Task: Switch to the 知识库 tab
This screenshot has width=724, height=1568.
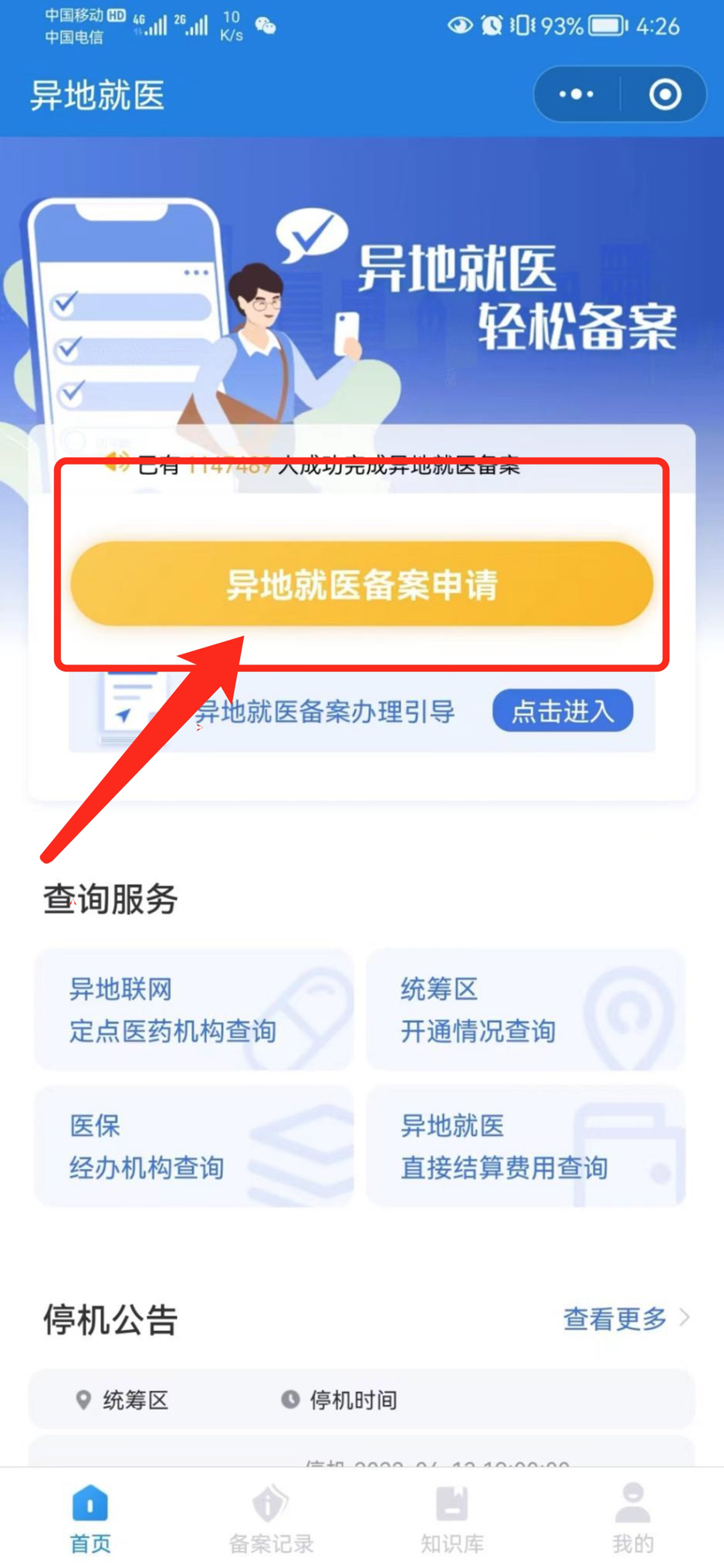Action: 452,1519
